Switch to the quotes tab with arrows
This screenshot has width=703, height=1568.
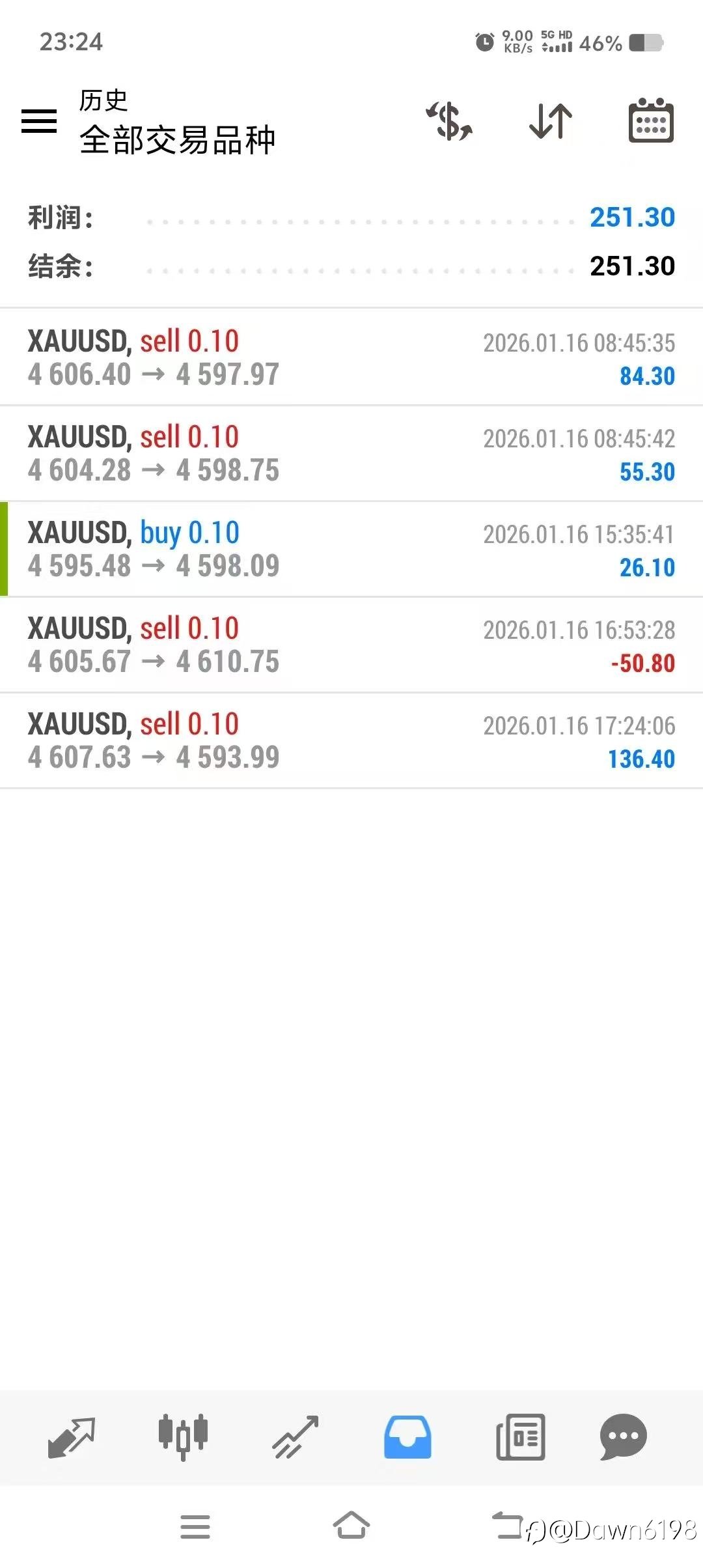(72, 1436)
